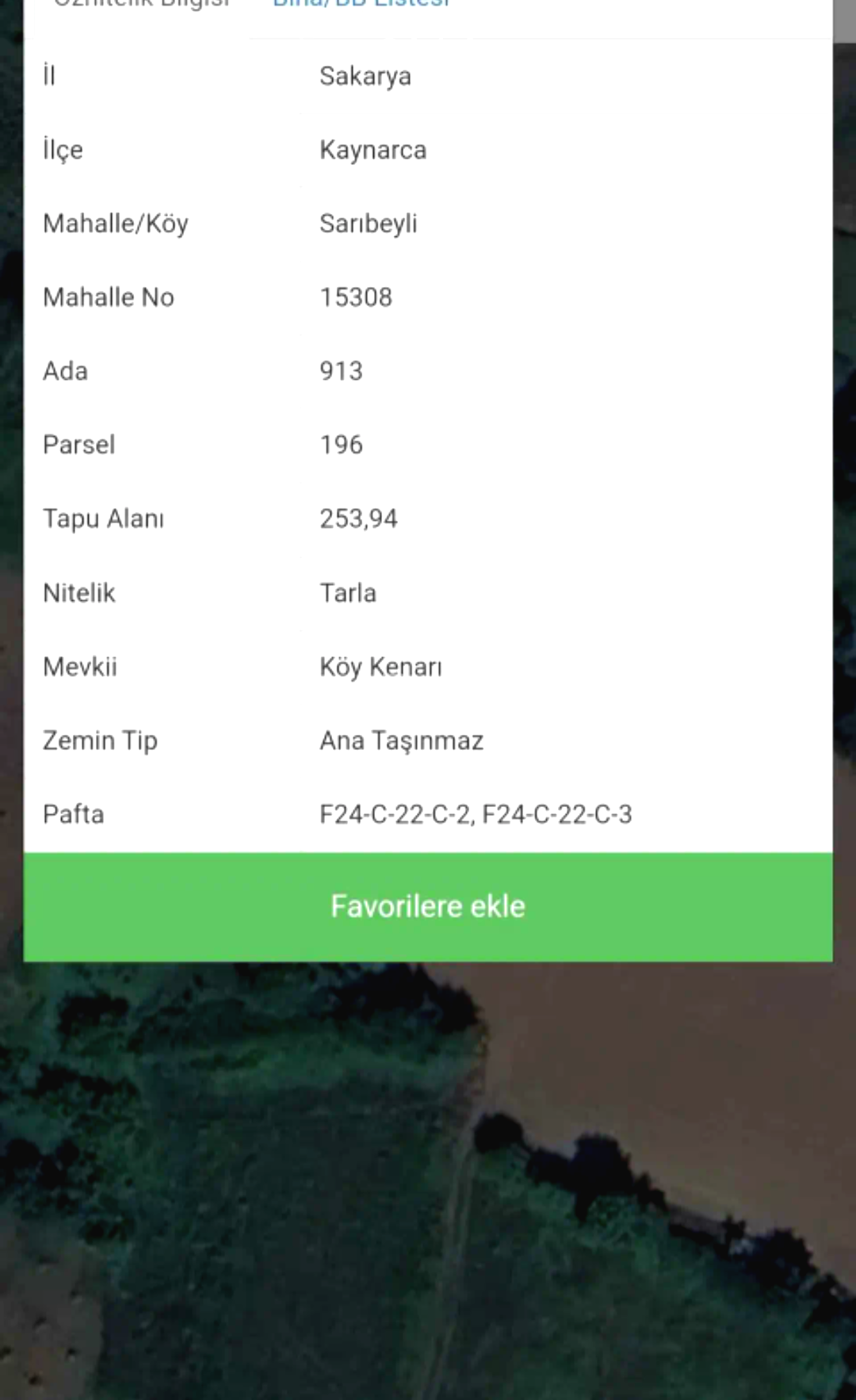Select the Öznitelik Bilgisi tab
Screen dimensions: 856x1400
141,5
